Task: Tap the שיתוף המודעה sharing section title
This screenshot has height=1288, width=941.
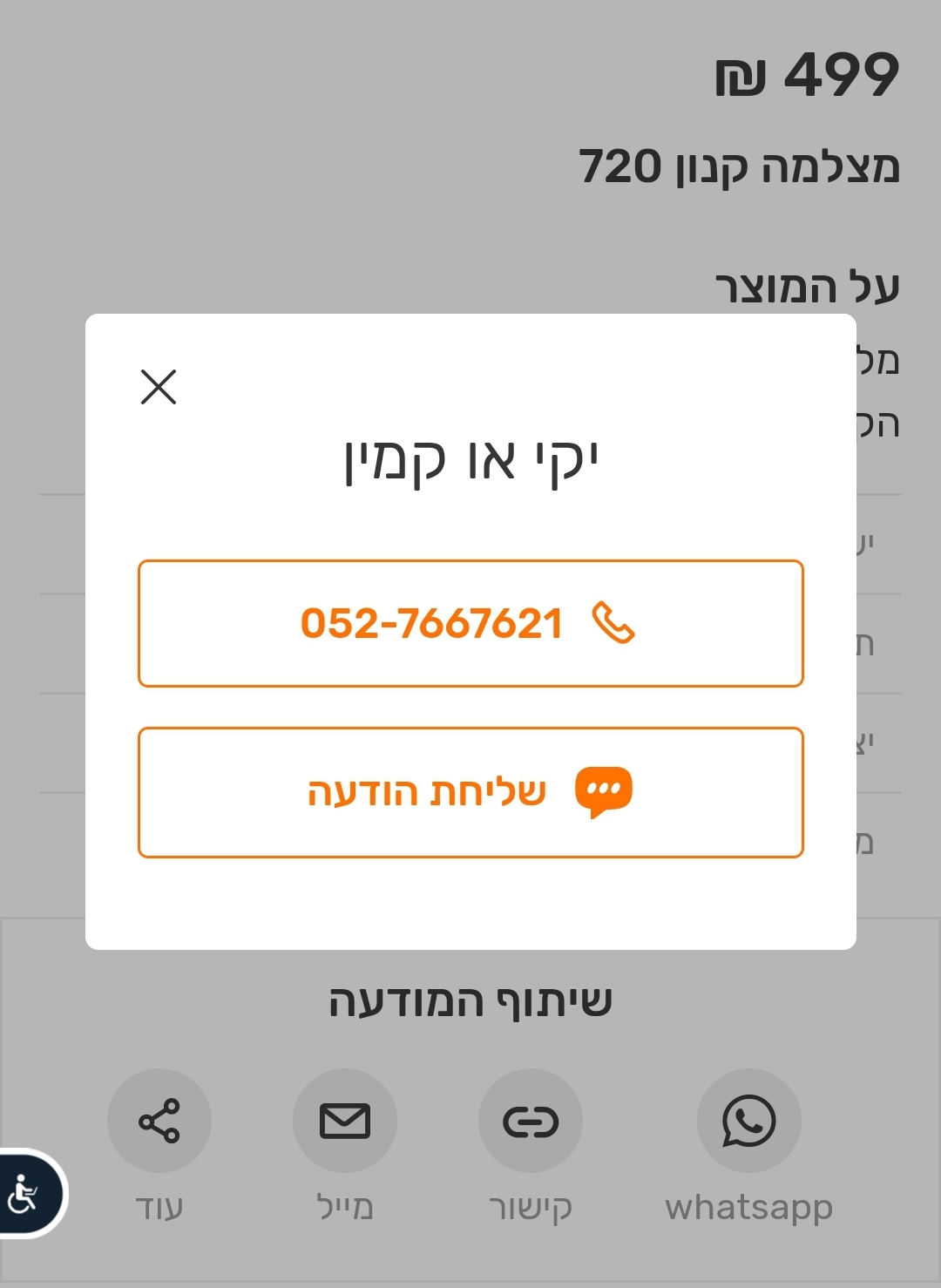Action: pyautogui.click(x=470, y=1000)
